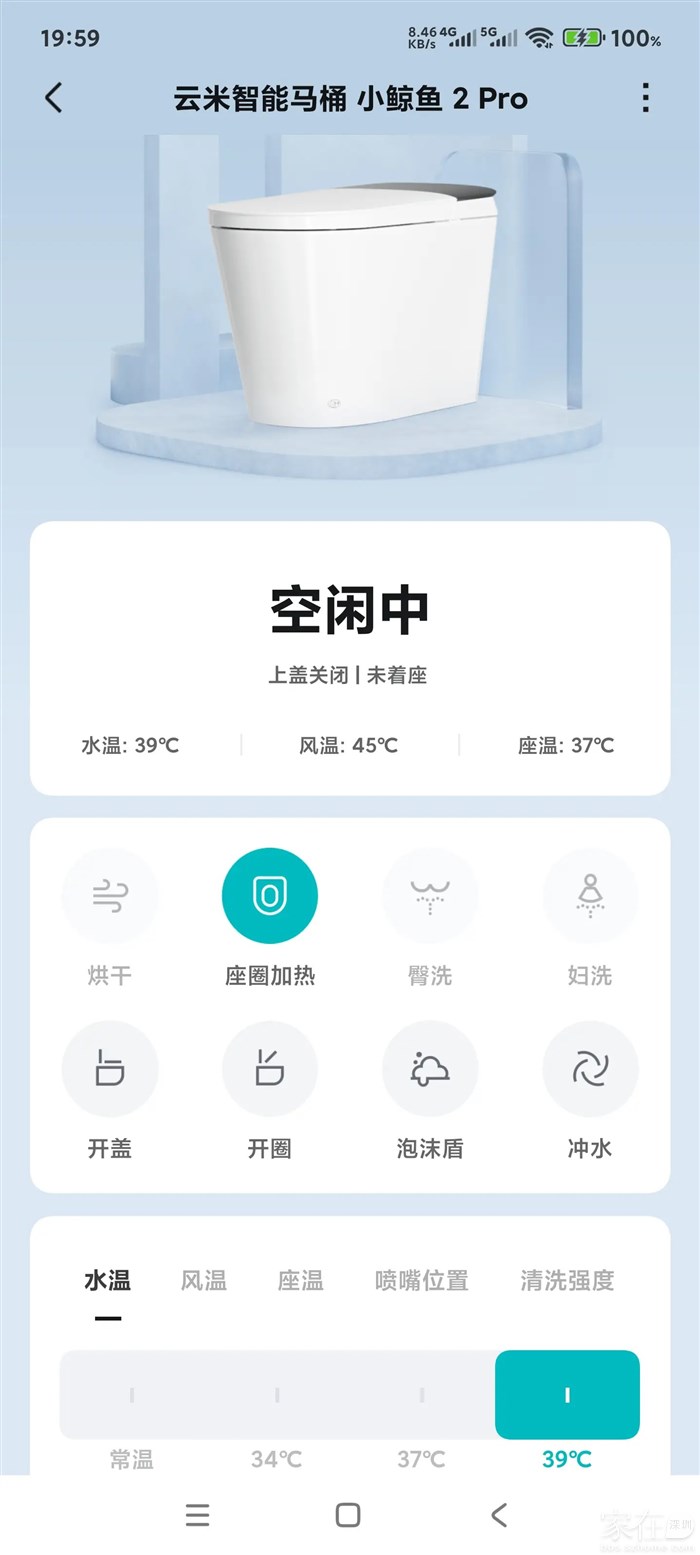Open the 清洗强度 wash strength tab

point(567,1280)
